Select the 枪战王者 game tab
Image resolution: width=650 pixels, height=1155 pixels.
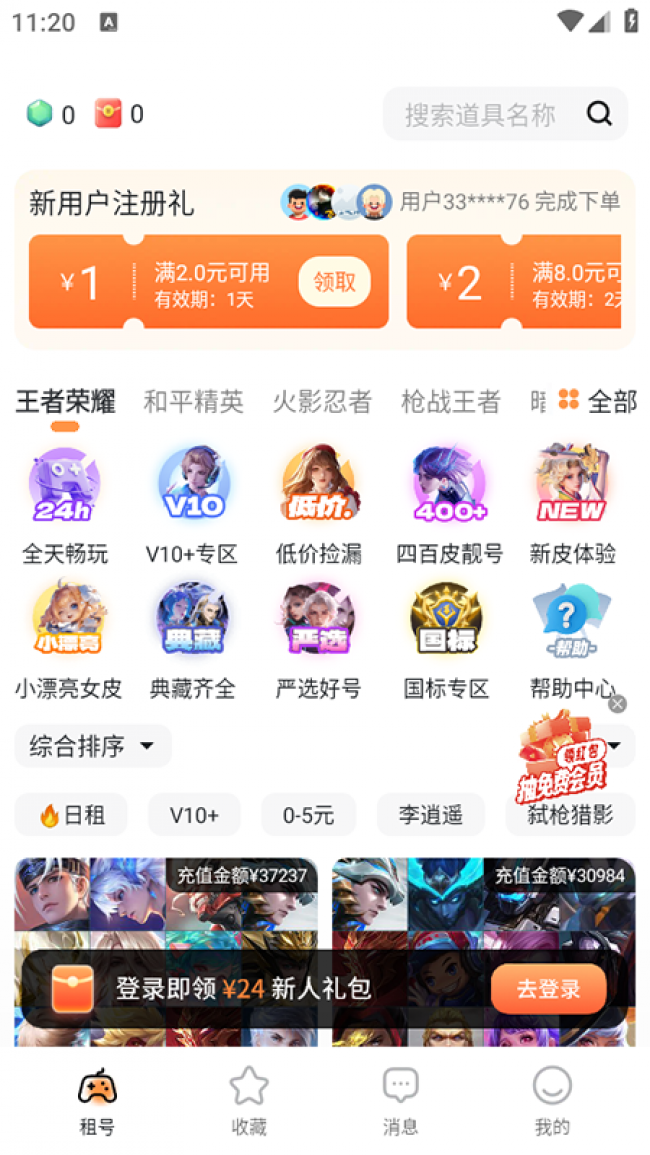[x=450, y=402]
